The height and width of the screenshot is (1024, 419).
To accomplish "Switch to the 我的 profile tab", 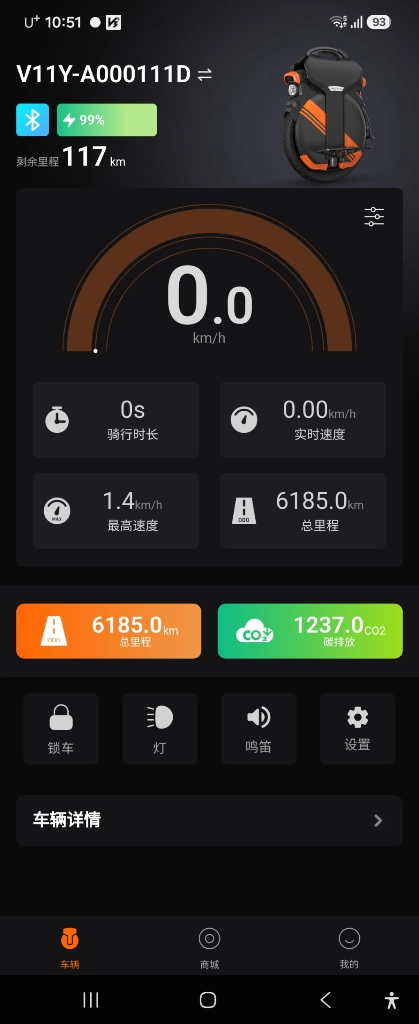I will point(349,947).
